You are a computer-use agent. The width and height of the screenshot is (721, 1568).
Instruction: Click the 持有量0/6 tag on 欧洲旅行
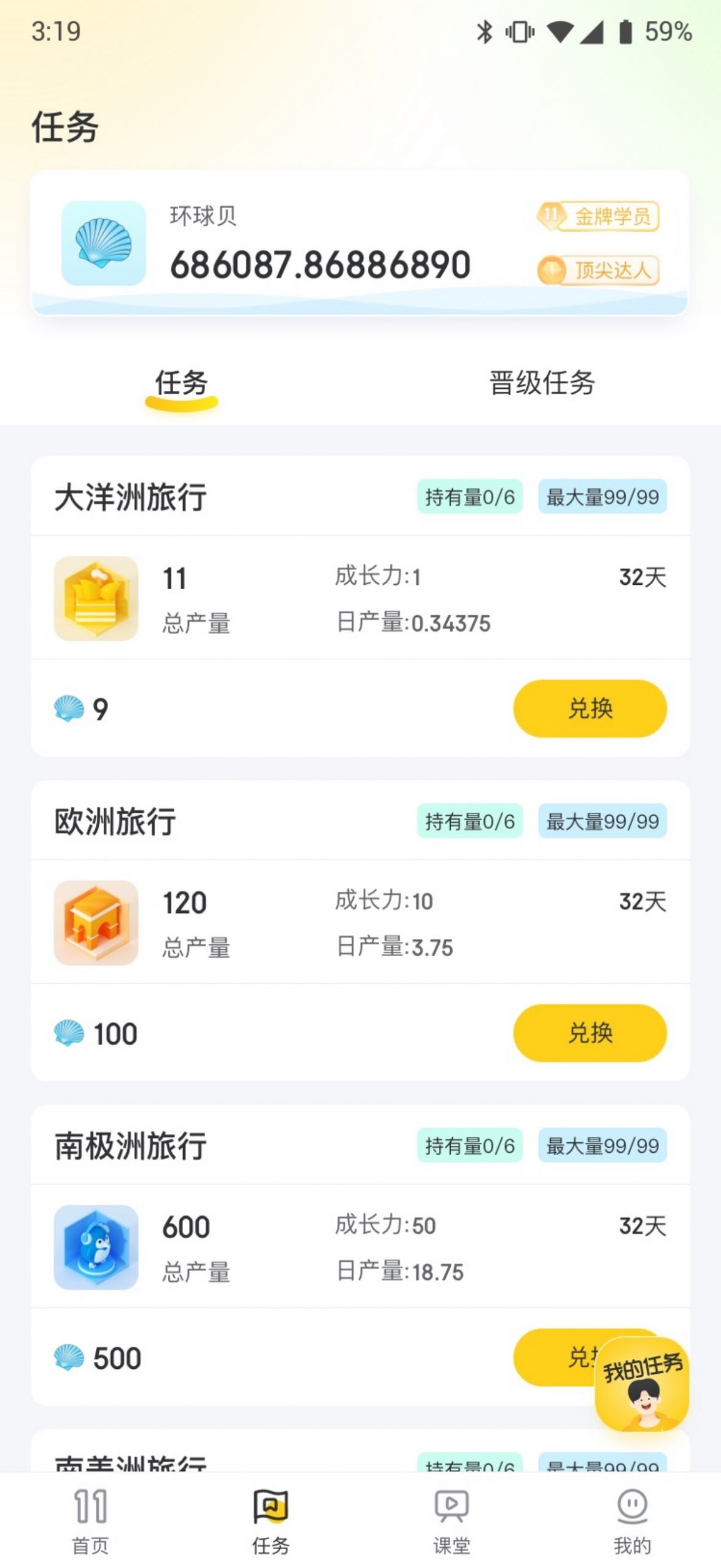(470, 820)
